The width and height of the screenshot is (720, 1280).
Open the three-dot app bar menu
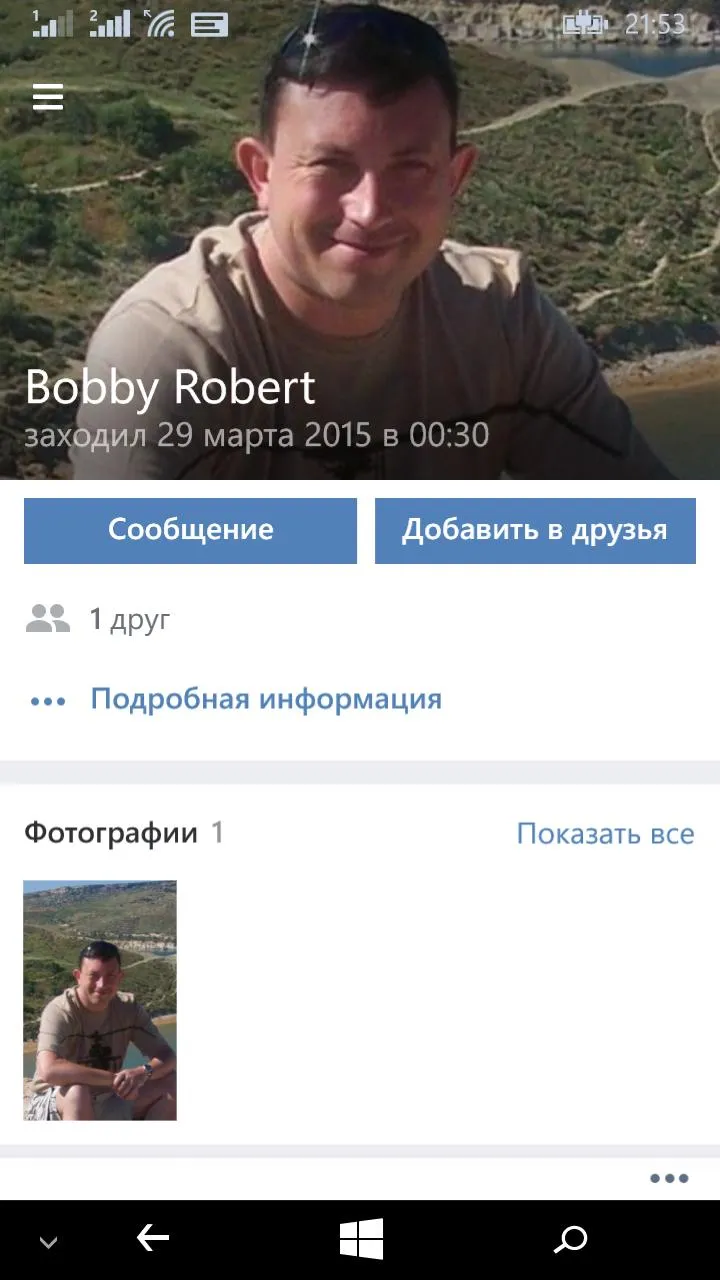click(669, 1178)
